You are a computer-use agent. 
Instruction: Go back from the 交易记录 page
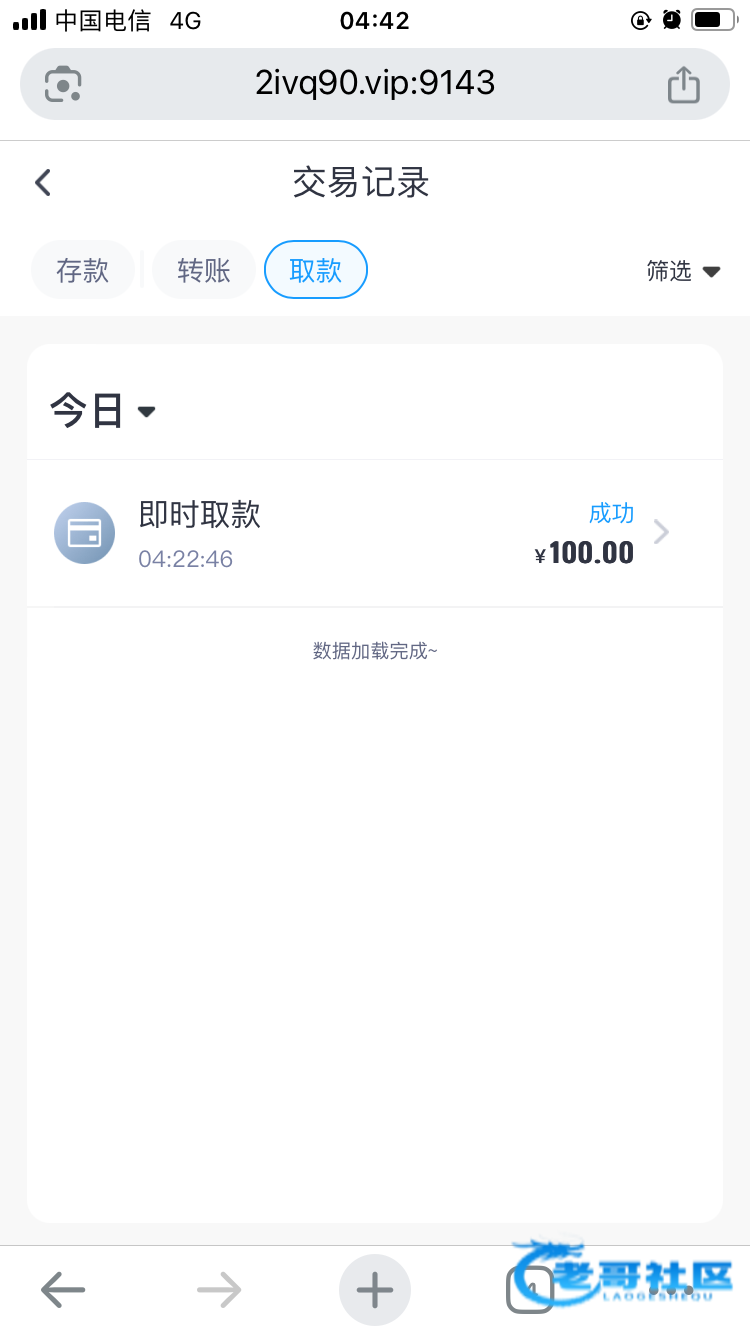click(42, 183)
